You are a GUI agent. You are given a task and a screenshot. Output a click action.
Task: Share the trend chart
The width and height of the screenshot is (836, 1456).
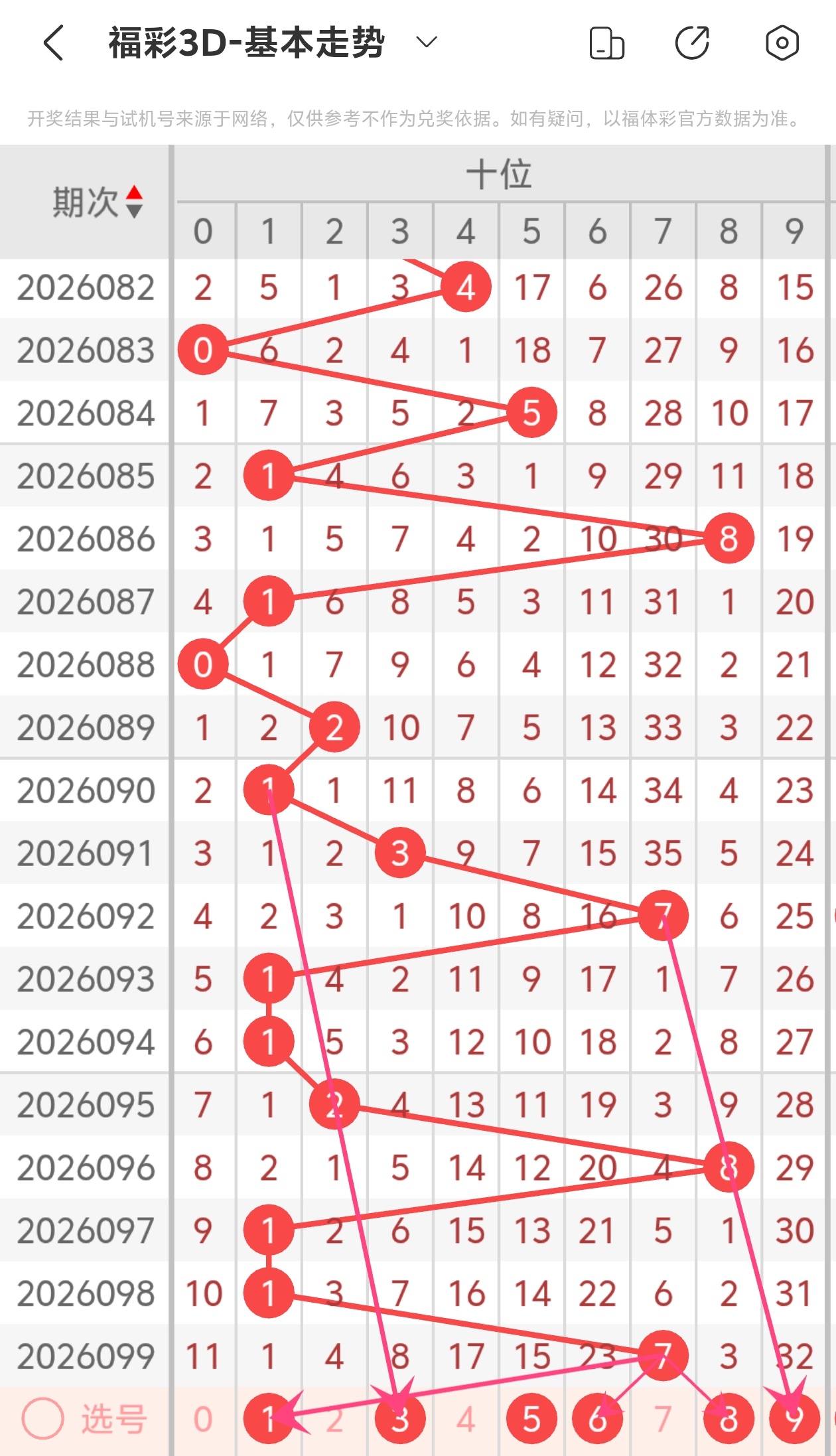(x=693, y=43)
